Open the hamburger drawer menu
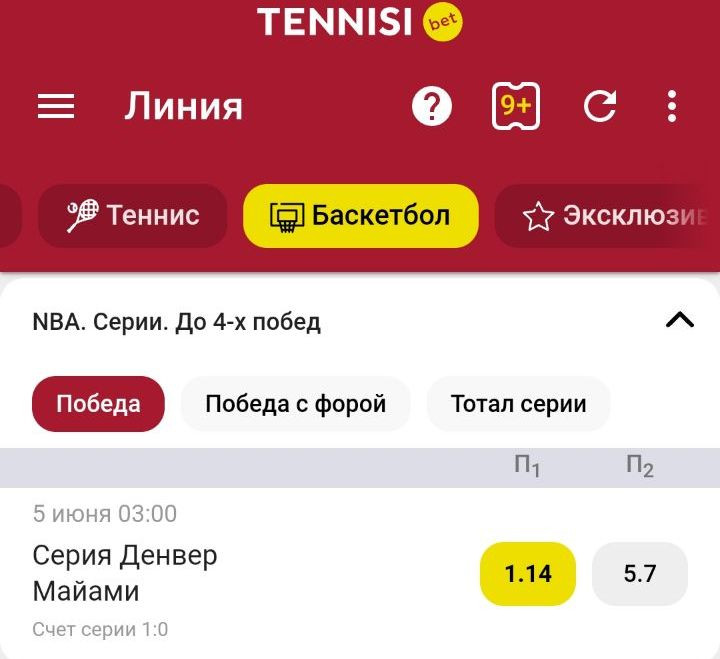Image resolution: width=720 pixels, height=659 pixels. [x=56, y=106]
